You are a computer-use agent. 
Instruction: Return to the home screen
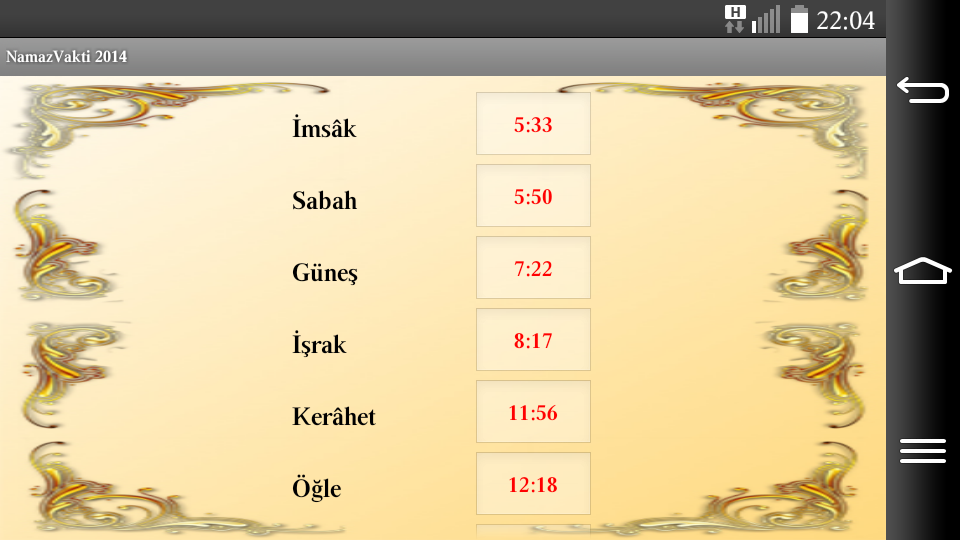click(922, 270)
